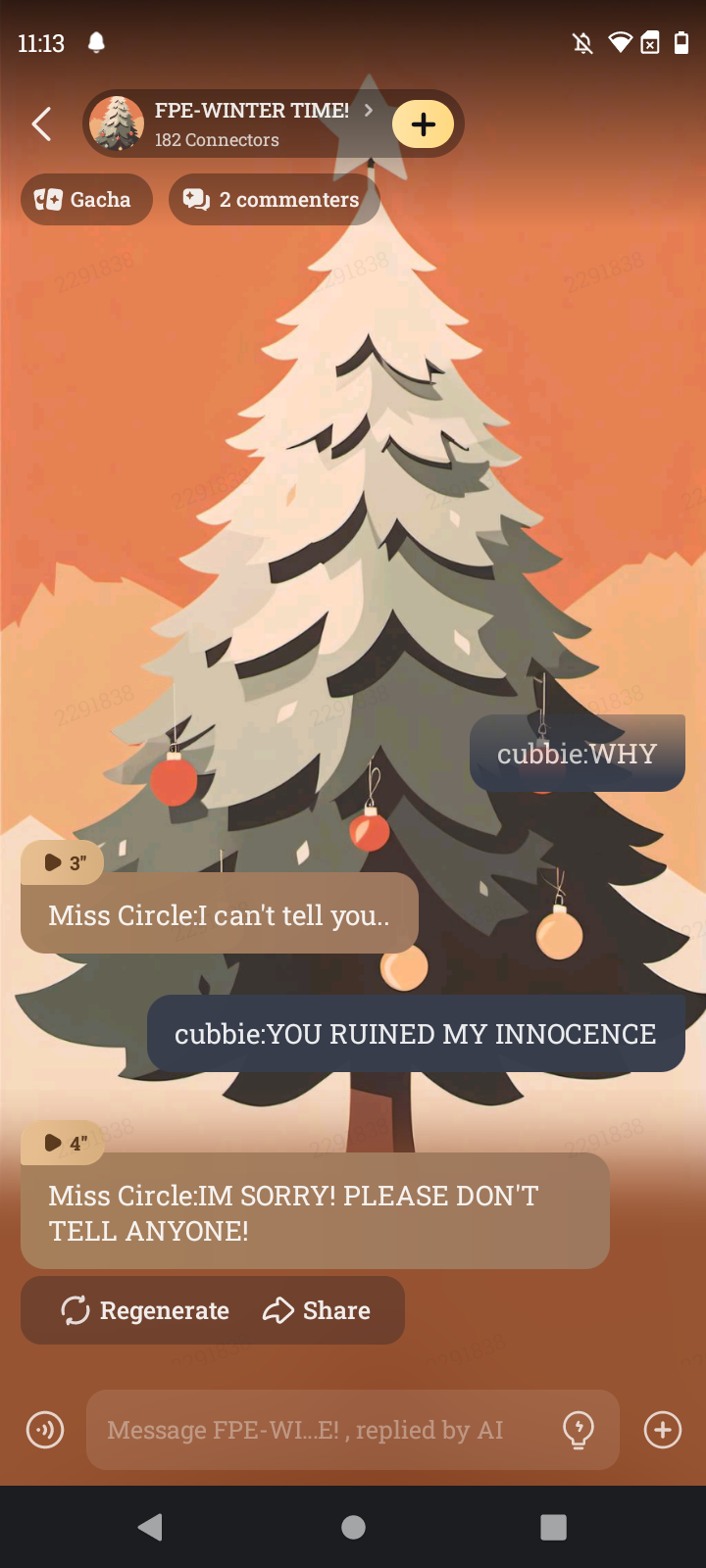Play the 4-second voice message
This screenshot has height=1568, width=706.
pyautogui.click(x=63, y=1143)
